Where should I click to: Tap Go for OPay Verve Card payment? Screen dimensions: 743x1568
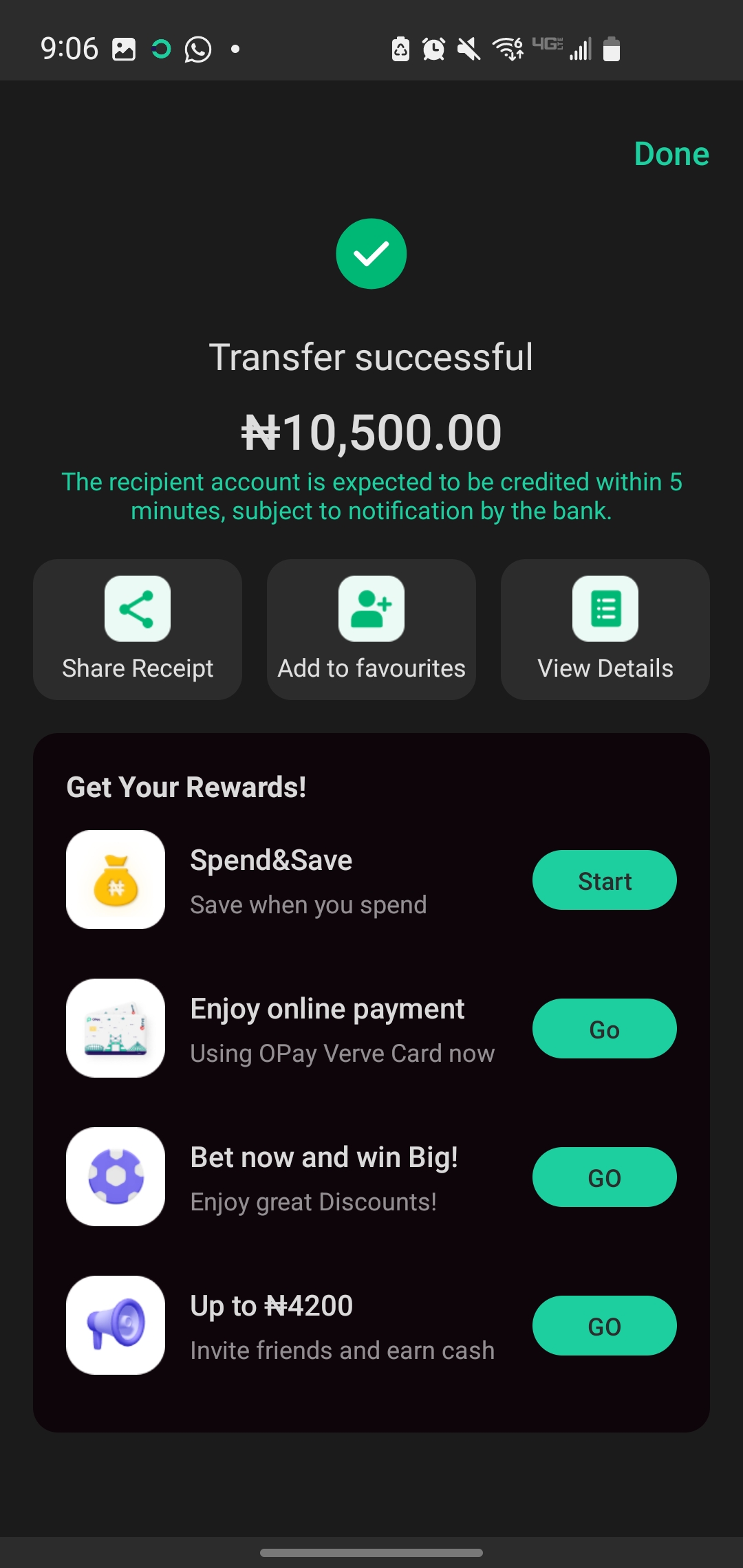point(604,1029)
